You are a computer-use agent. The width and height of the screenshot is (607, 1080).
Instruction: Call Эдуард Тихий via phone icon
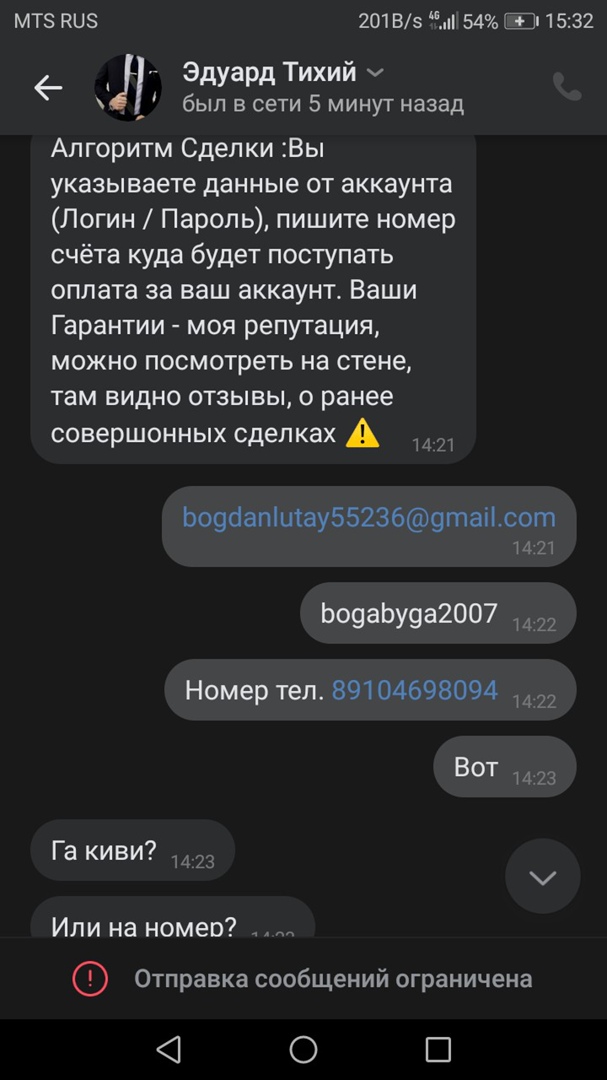click(x=566, y=88)
